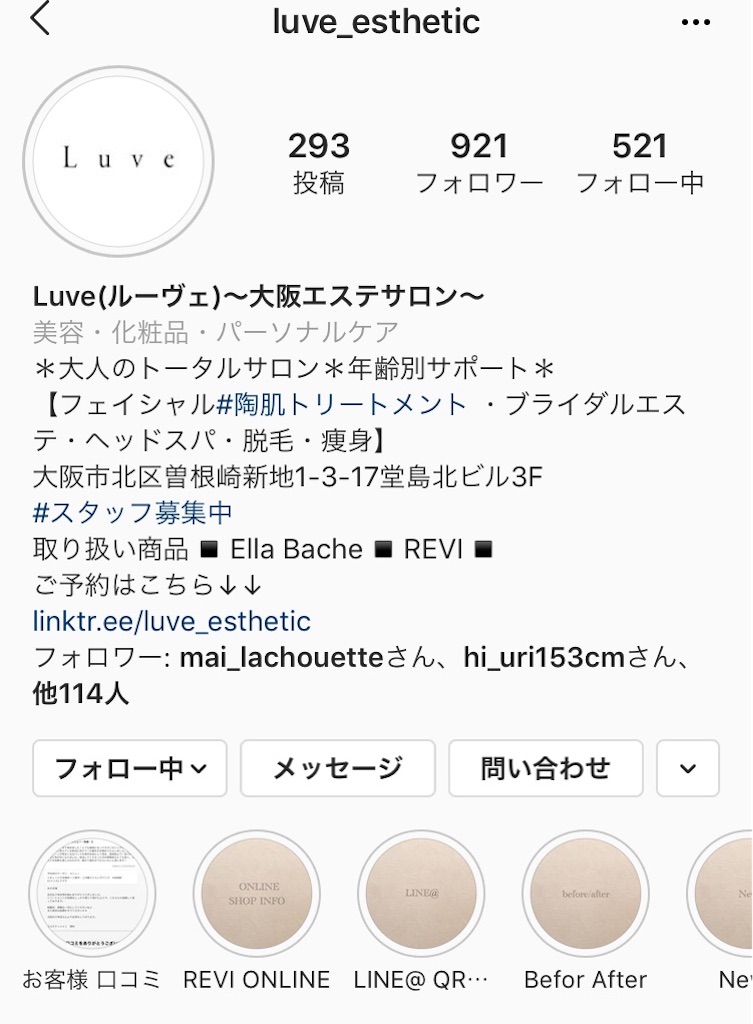Open the 921 フォロワー list
The height and width of the screenshot is (1024, 753).
(x=479, y=163)
